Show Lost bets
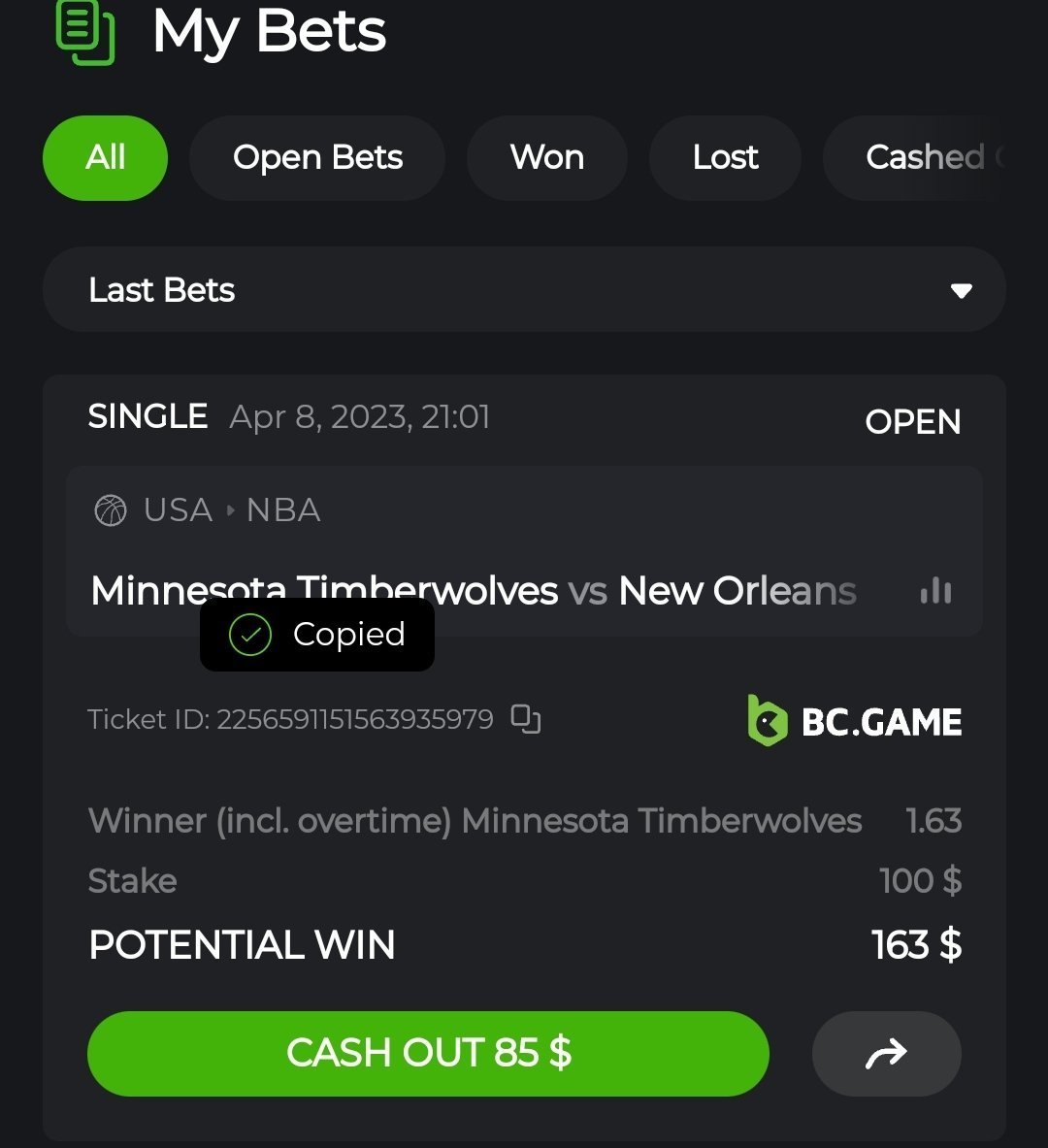 click(x=725, y=157)
